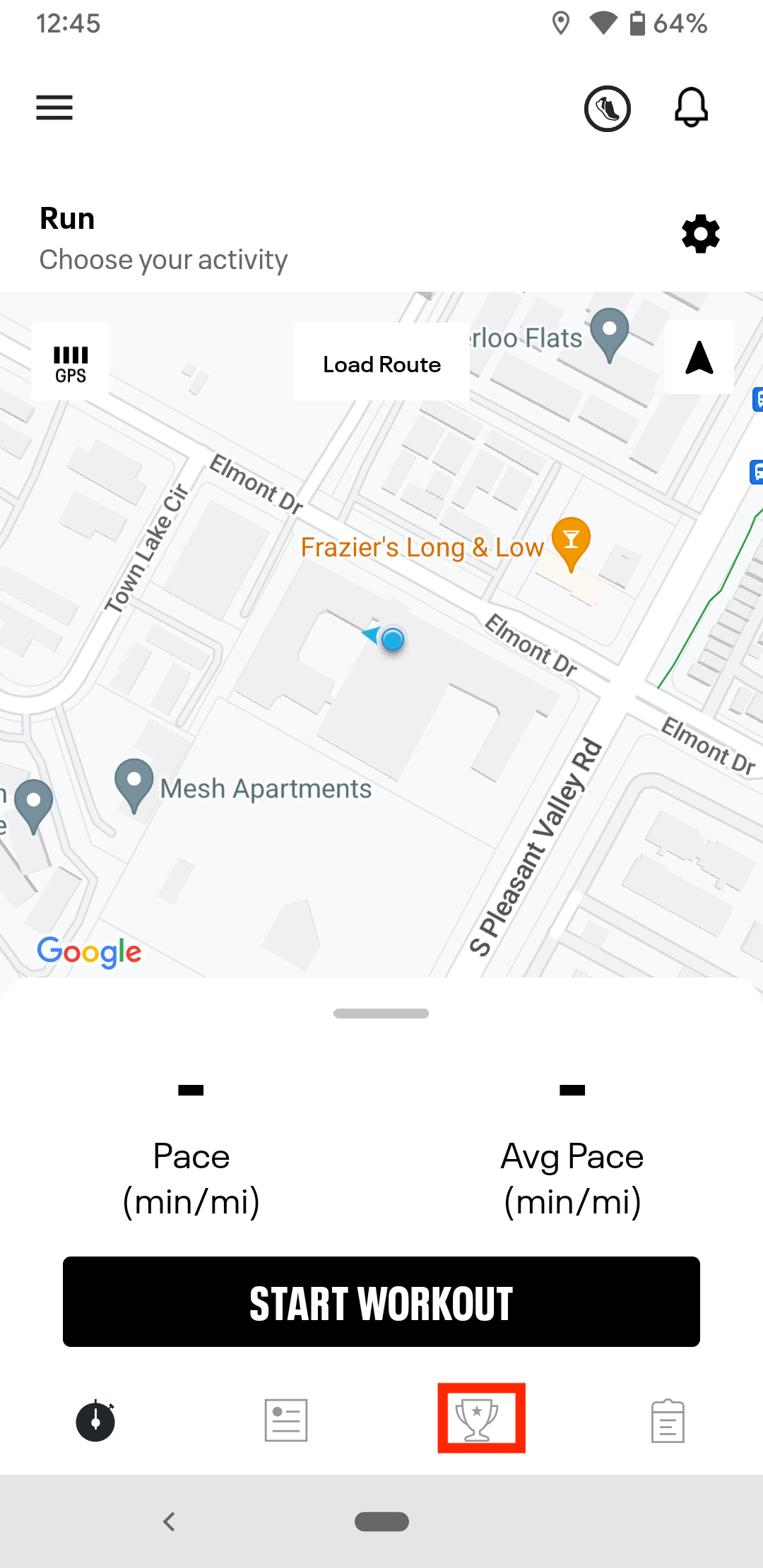Viewport: 763px width, 1568px height.
Task: Switch to the news feed tab
Action: tap(286, 1420)
